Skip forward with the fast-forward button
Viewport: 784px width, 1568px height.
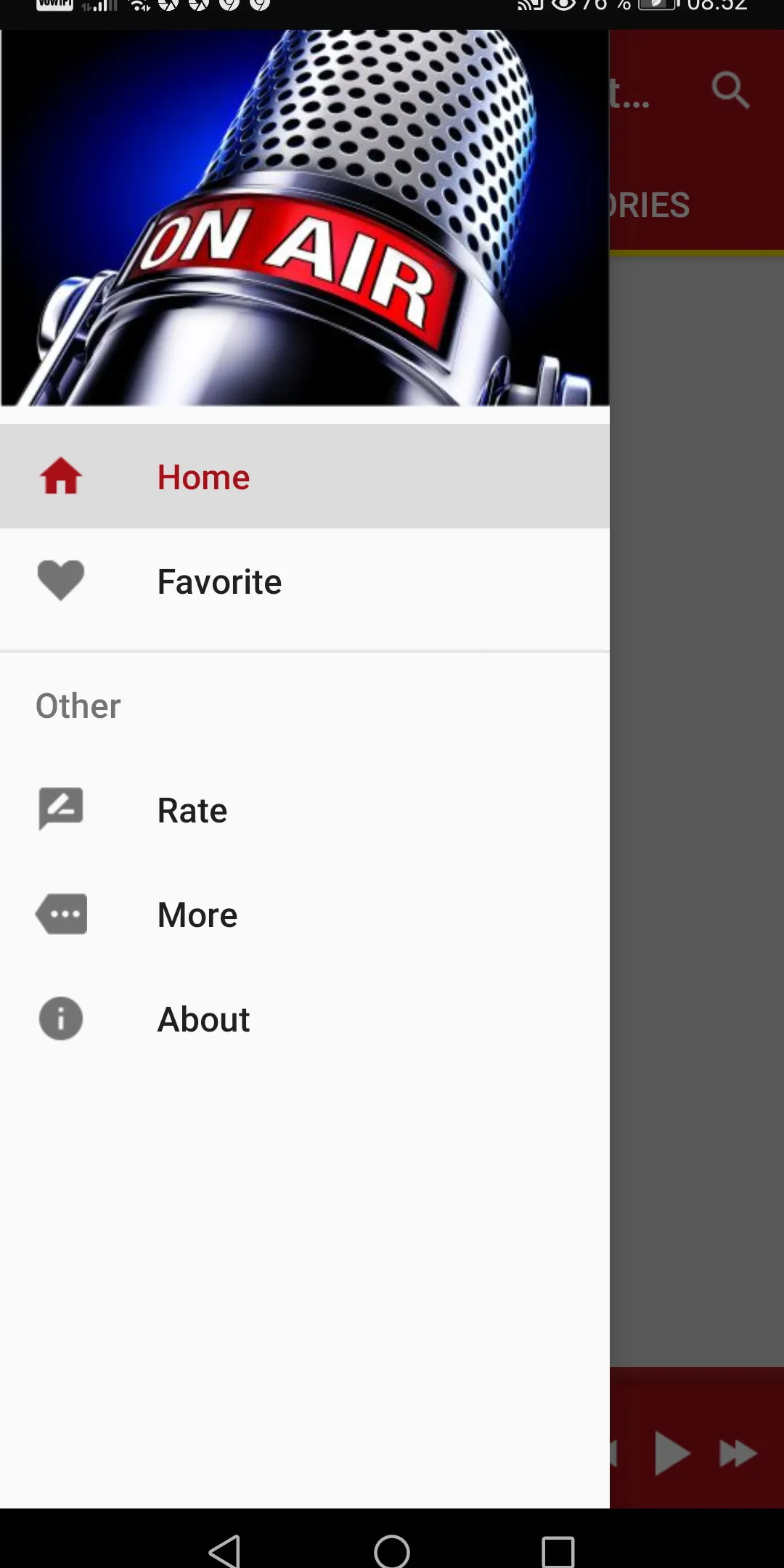coord(738,1453)
